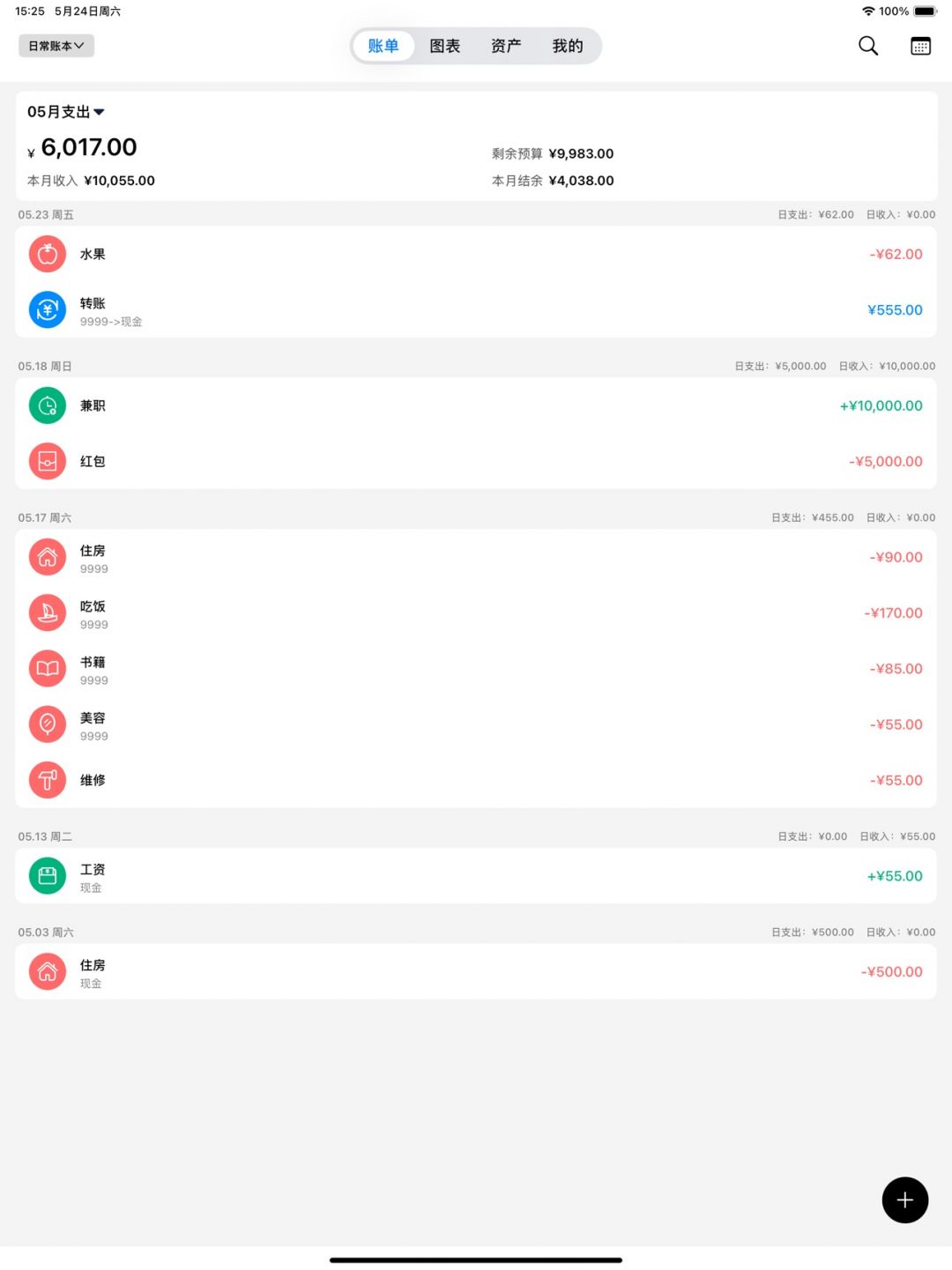Open the 水果 expense entry
952x1270 pixels.
[476, 254]
